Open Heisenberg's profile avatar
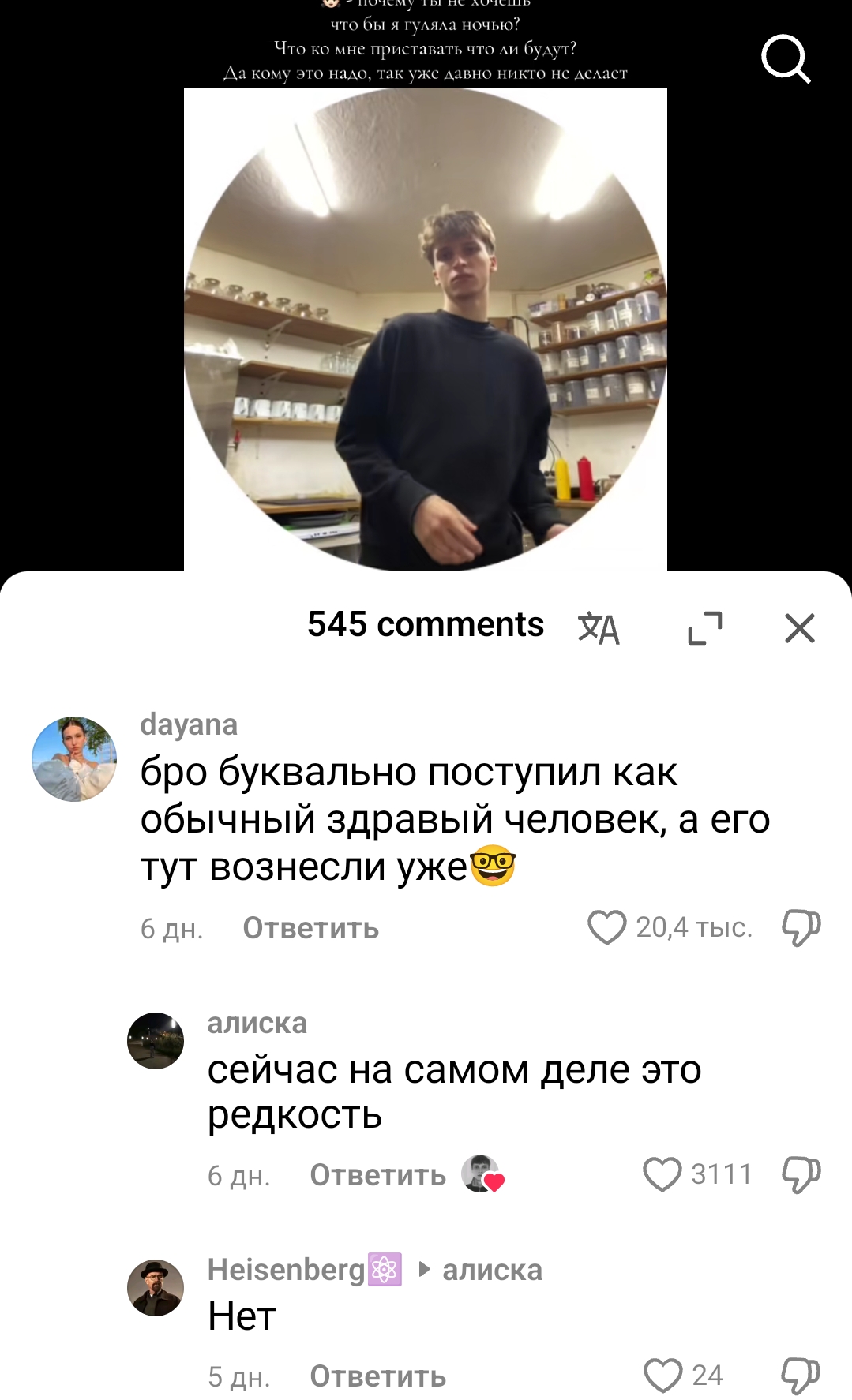 tap(156, 1288)
